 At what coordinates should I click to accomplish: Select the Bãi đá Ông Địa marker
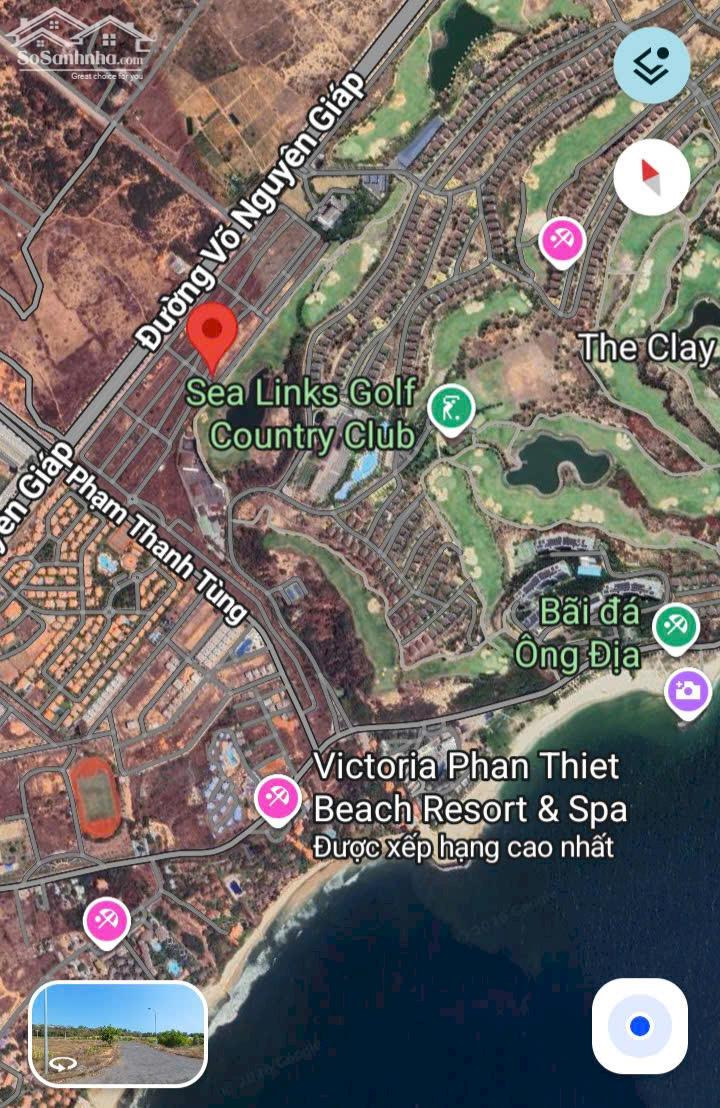coord(676,626)
